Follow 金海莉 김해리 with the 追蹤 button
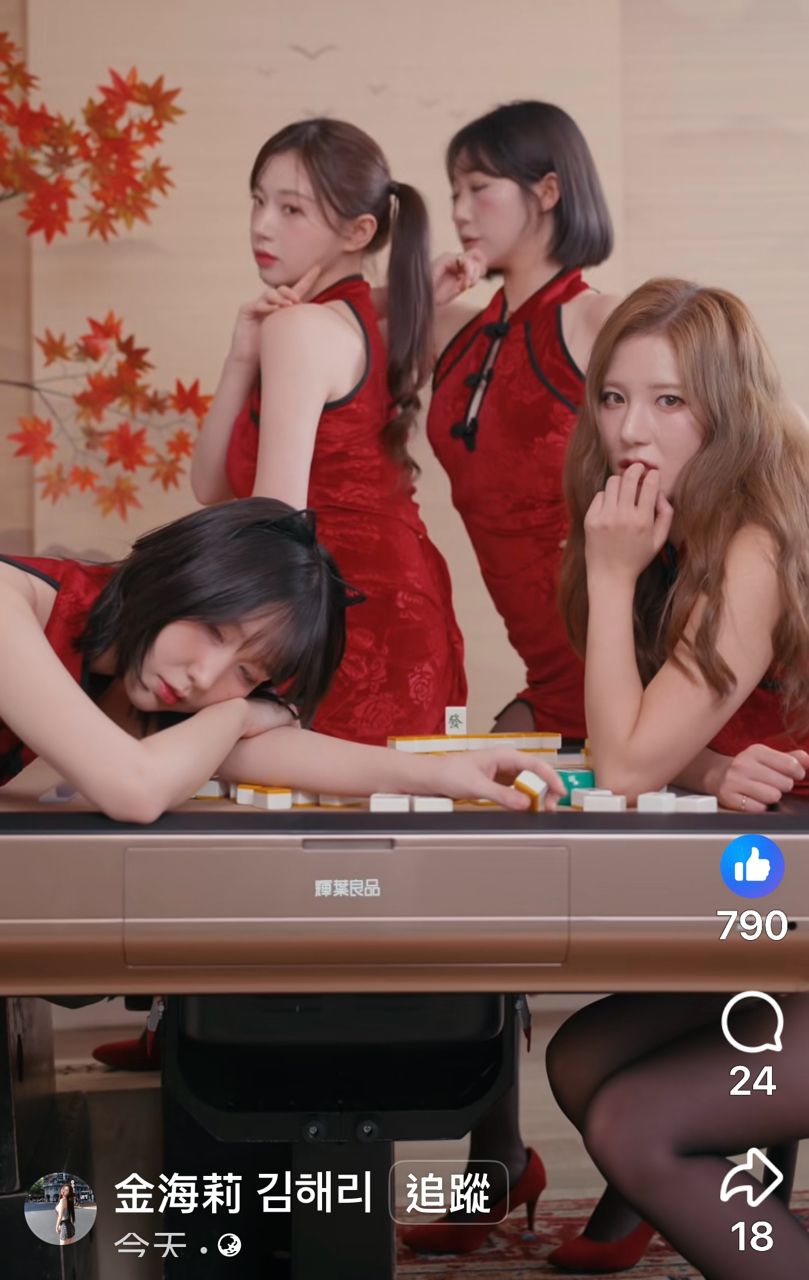Viewport: 809px width, 1280px height. [448, 1192]
